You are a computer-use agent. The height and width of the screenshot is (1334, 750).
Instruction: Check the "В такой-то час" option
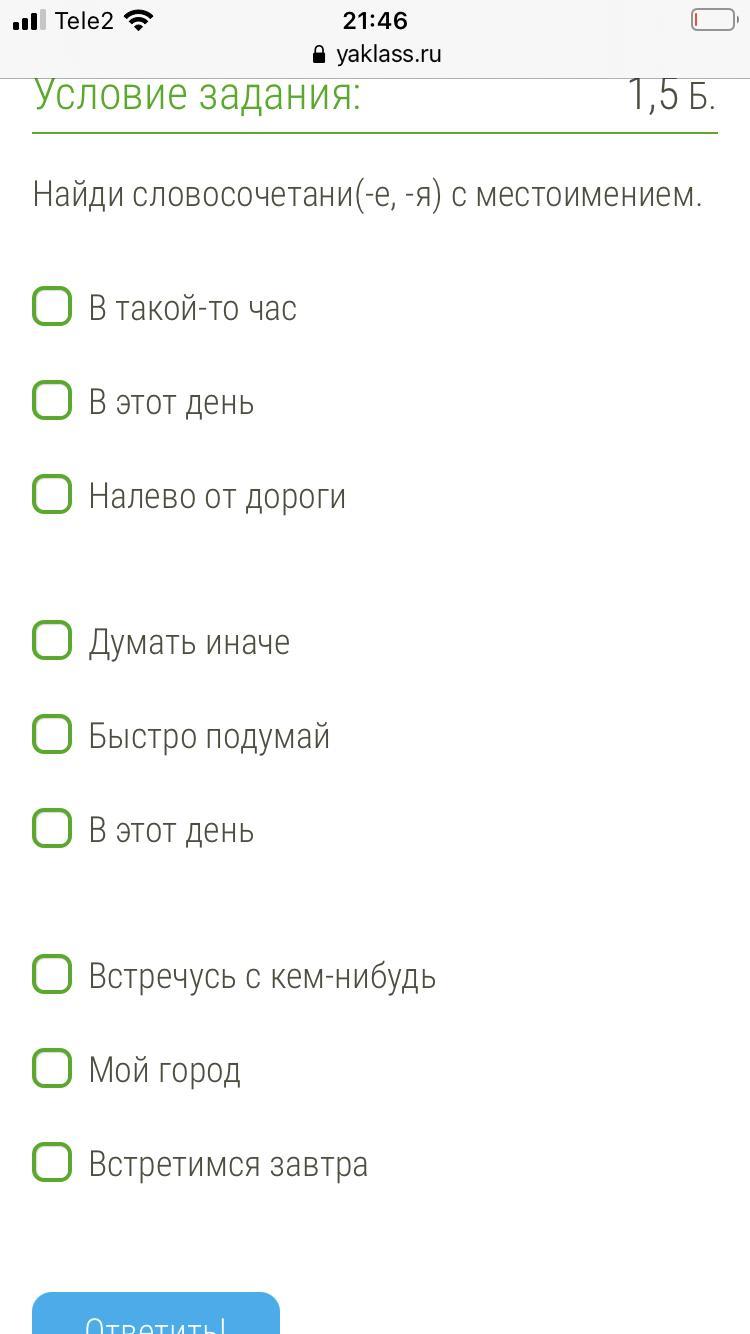point(52,307)
